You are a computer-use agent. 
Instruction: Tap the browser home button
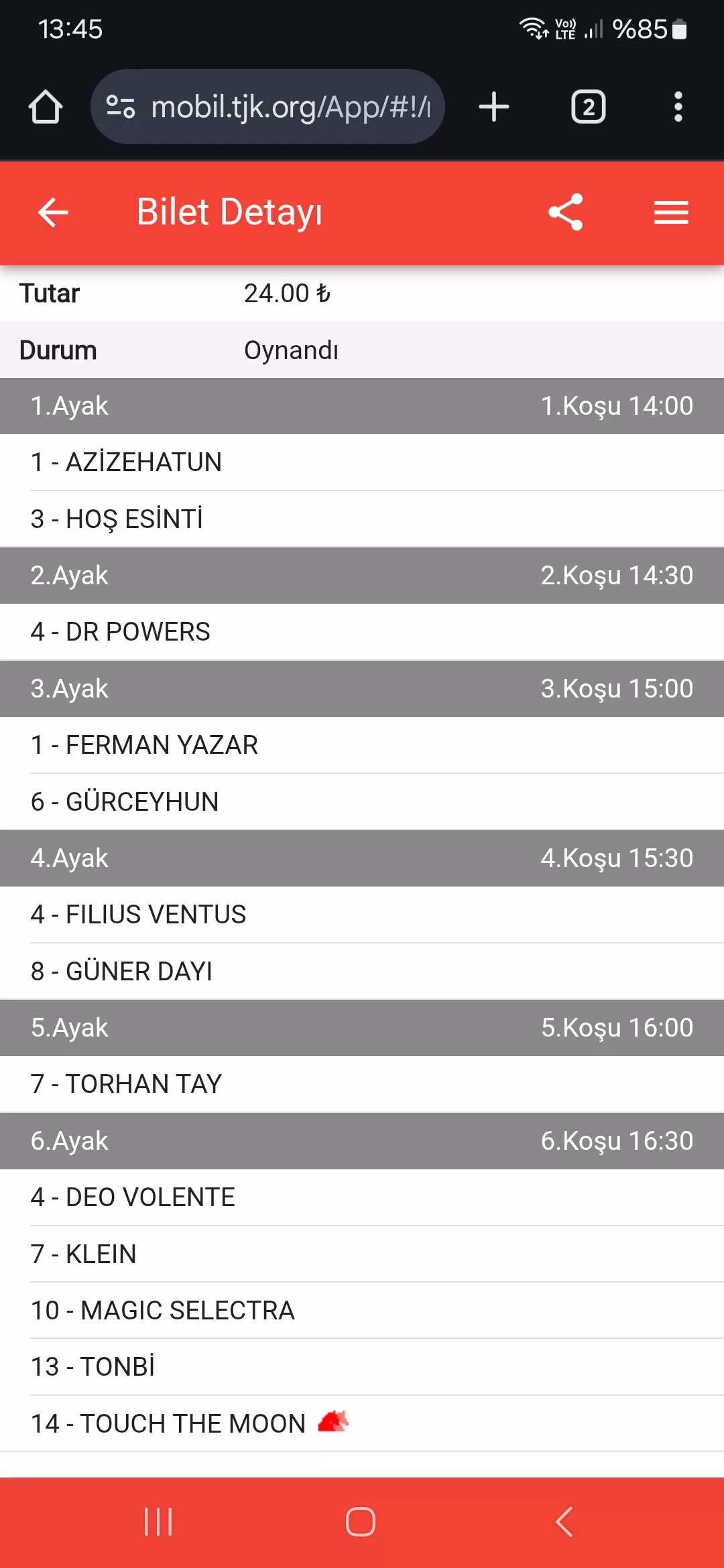pos(46,107)
